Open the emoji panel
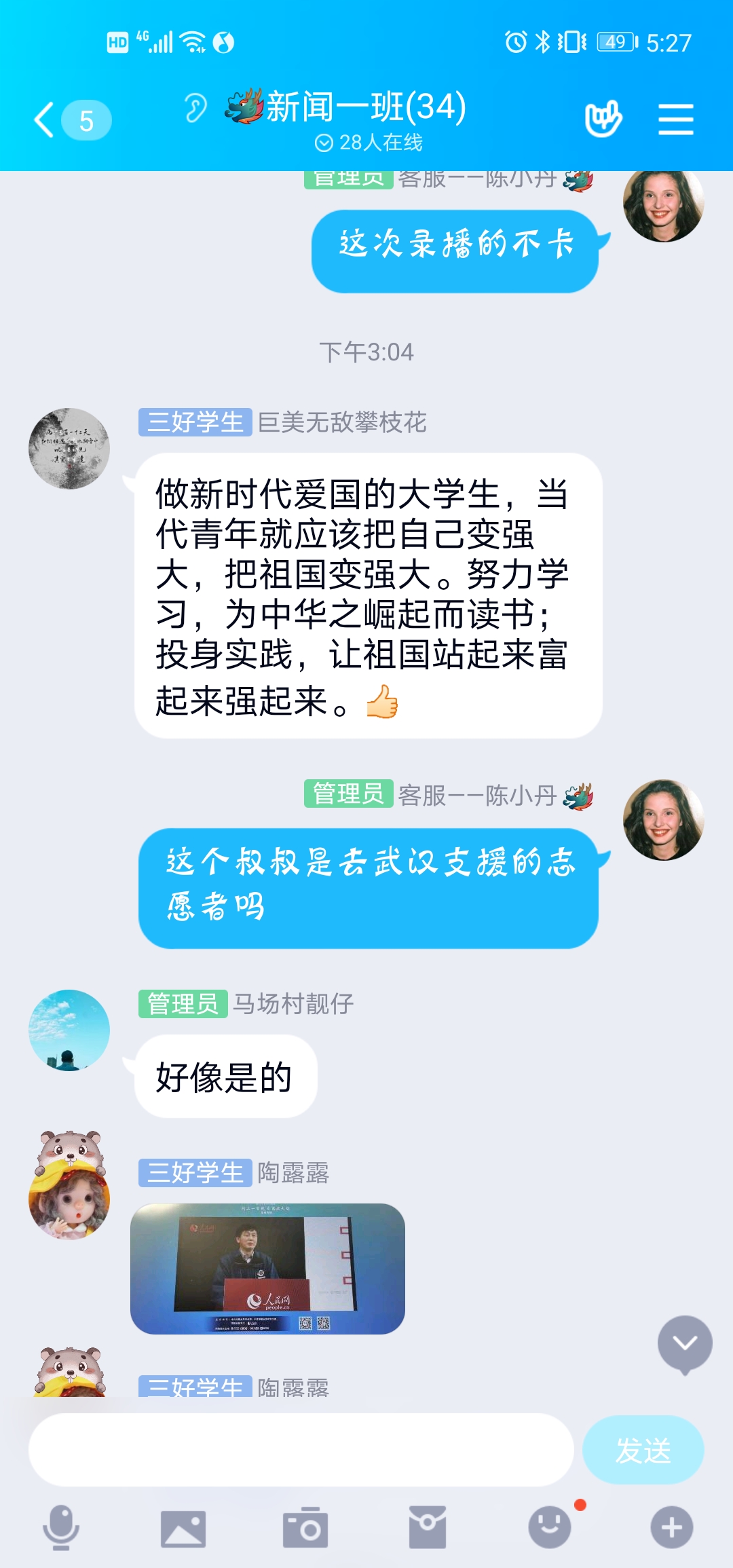Screen dimensions: 733x1568 pos(550,1528)
